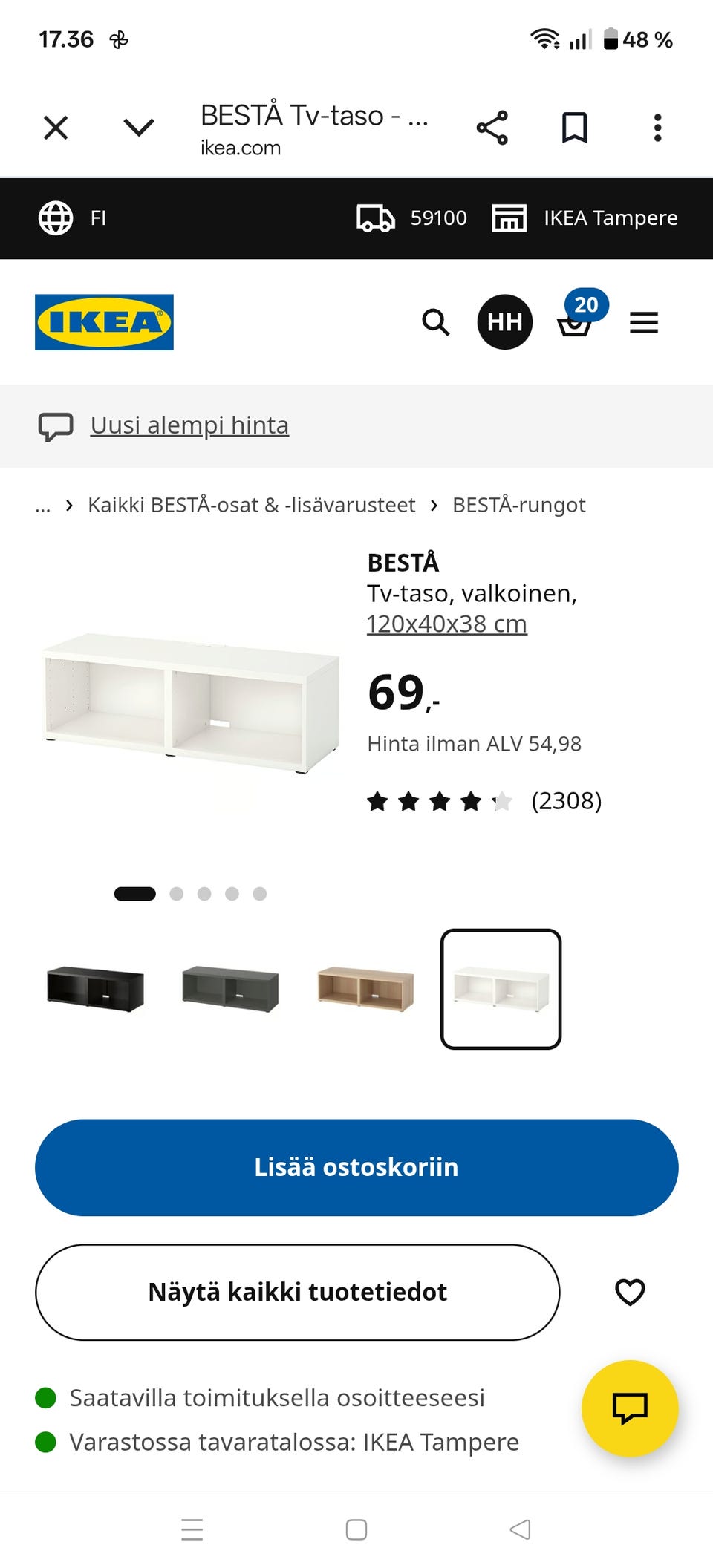The width and height of the screenshot is (713, 1568).
Task: Open the hamburger menu
Action: [644, 322]
